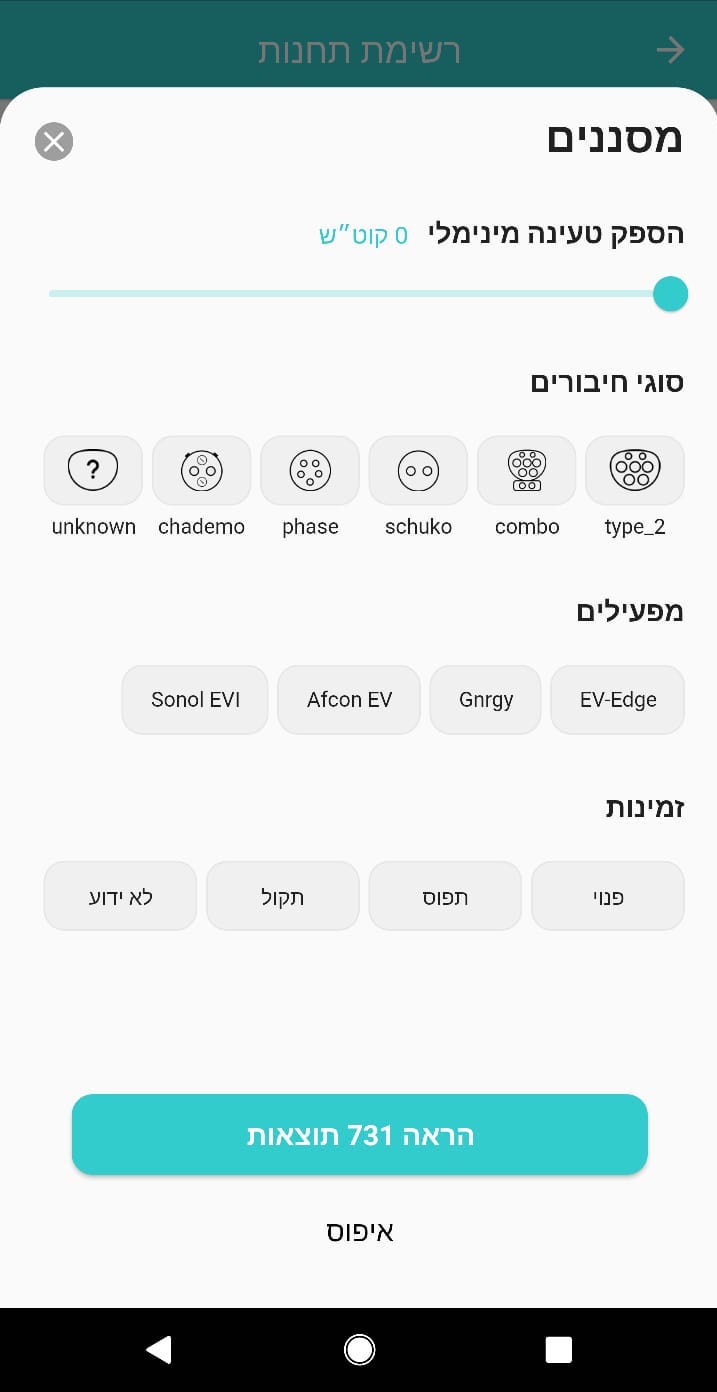The width and height of the screenshot is (717, 1392).
Task: Choose the פנוי availability chip
Action: click(608, 896)
